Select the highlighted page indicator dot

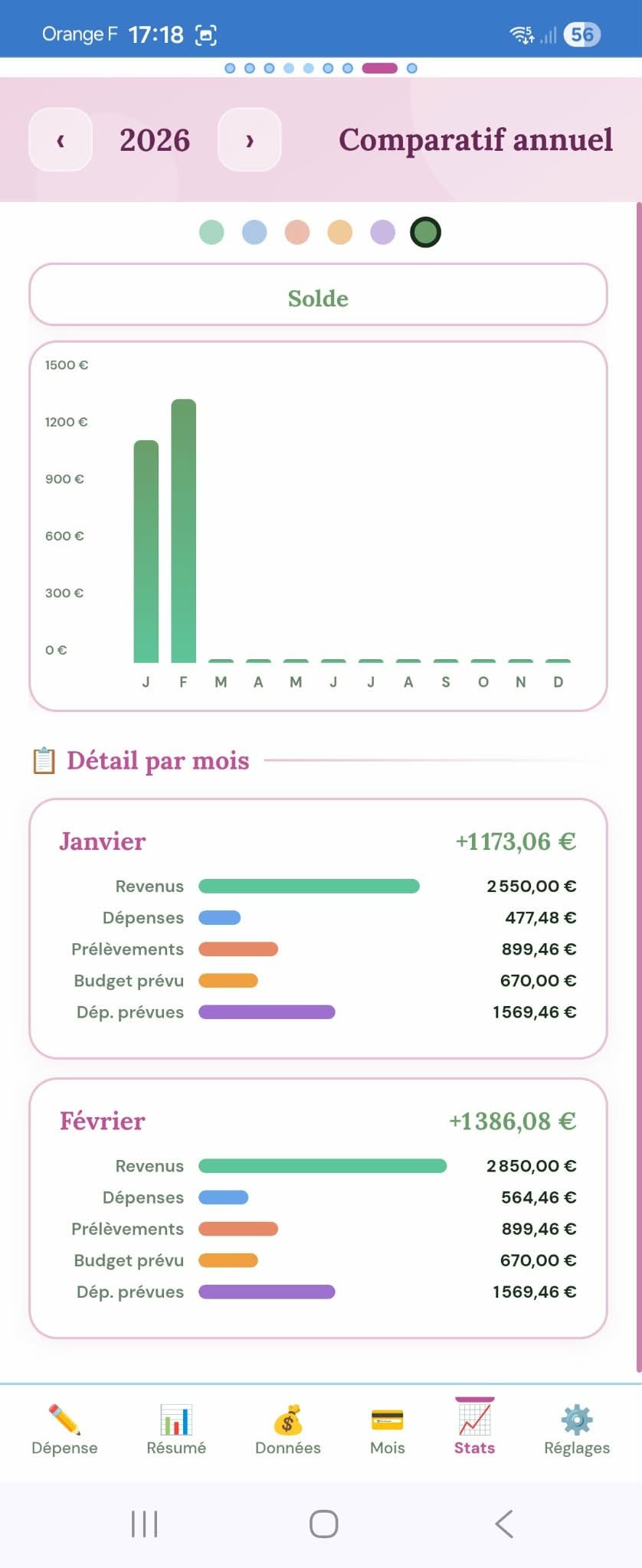pyautogui.click(x=378, y=68)
